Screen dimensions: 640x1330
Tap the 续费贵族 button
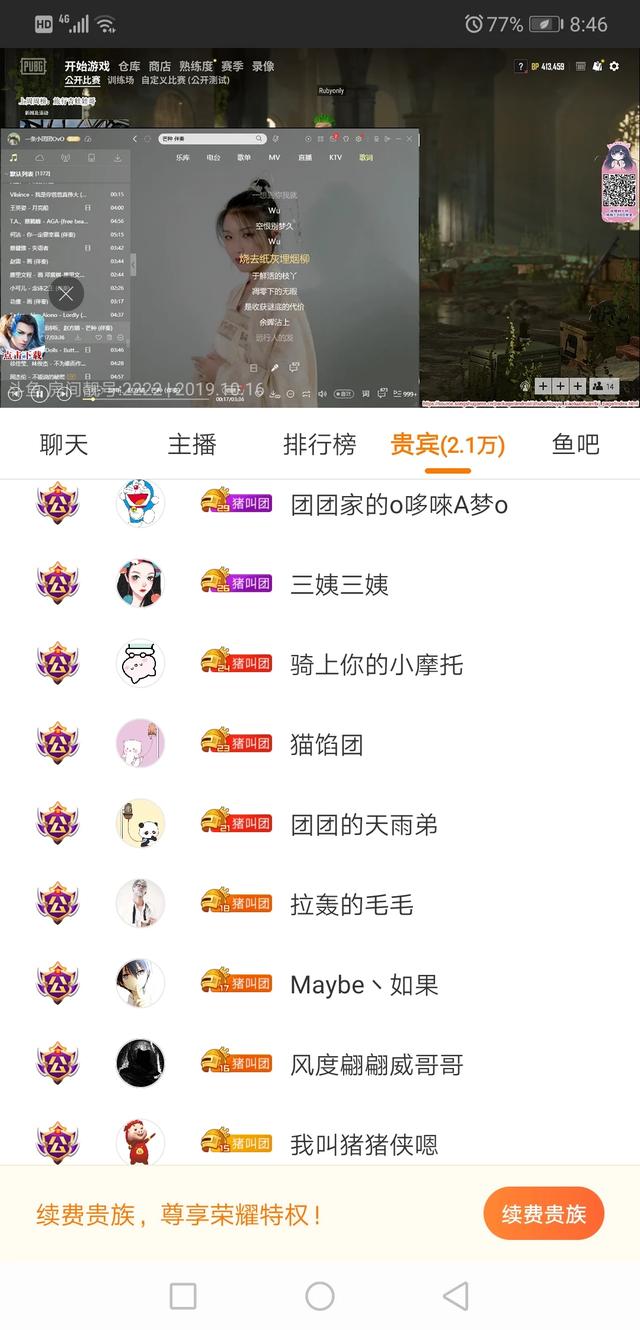[543, 1214]
